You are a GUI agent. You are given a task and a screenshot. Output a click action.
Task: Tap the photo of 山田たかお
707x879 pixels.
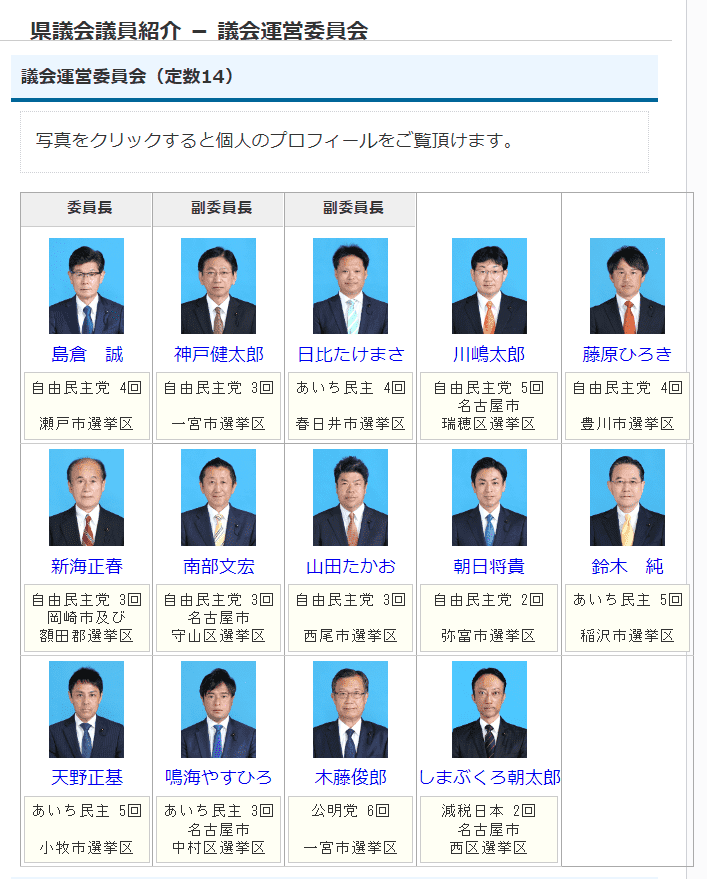point(350,497)
